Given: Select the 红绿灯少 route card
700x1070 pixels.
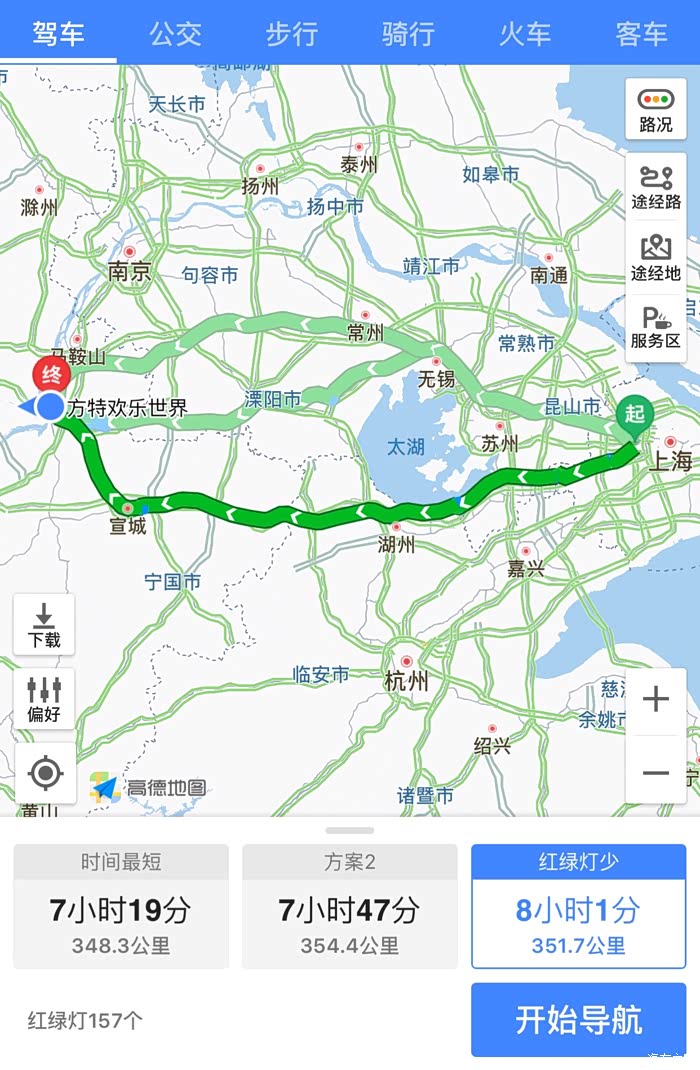Looking at the screenshot, I should click(579, 906).
